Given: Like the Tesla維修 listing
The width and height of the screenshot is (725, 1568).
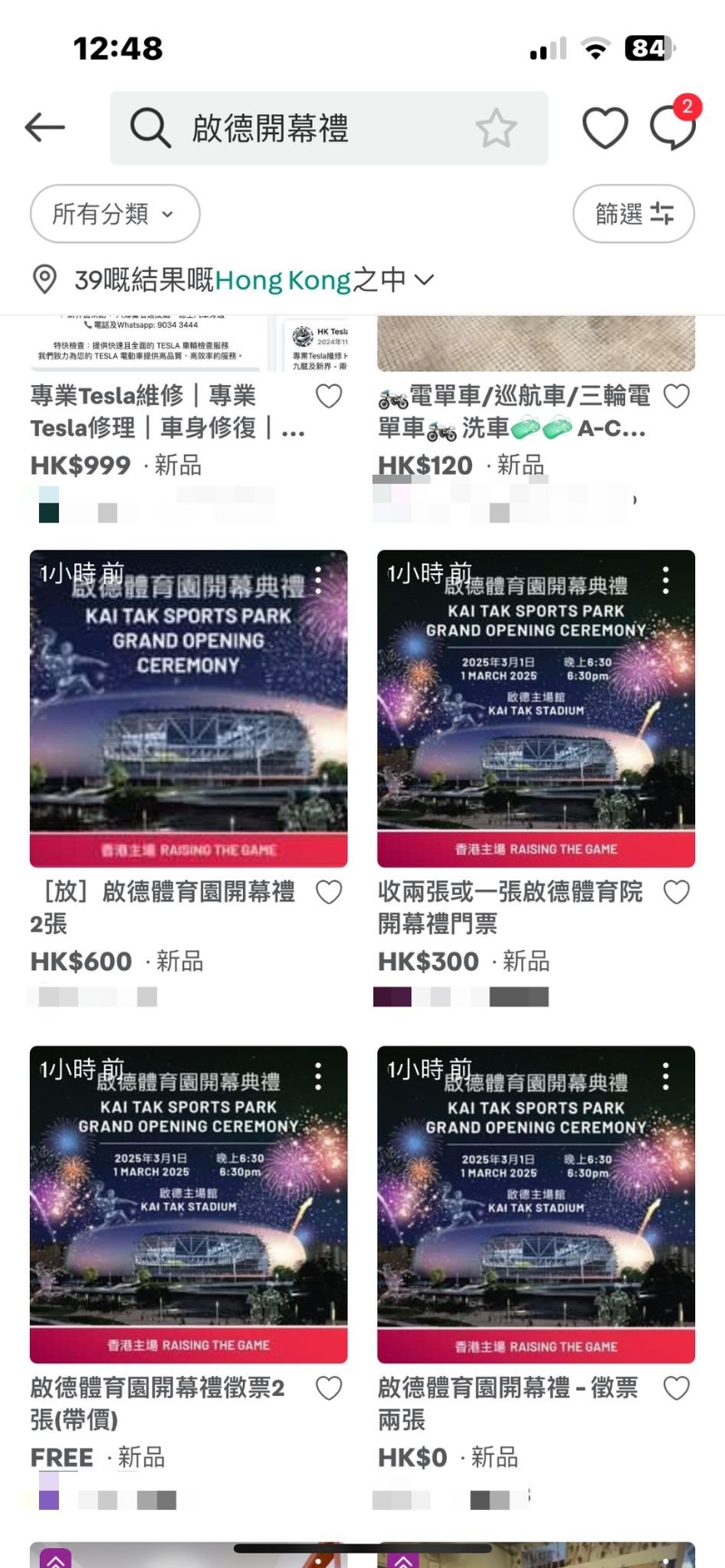Looking at the screenshot, I should tap(328, 396).
